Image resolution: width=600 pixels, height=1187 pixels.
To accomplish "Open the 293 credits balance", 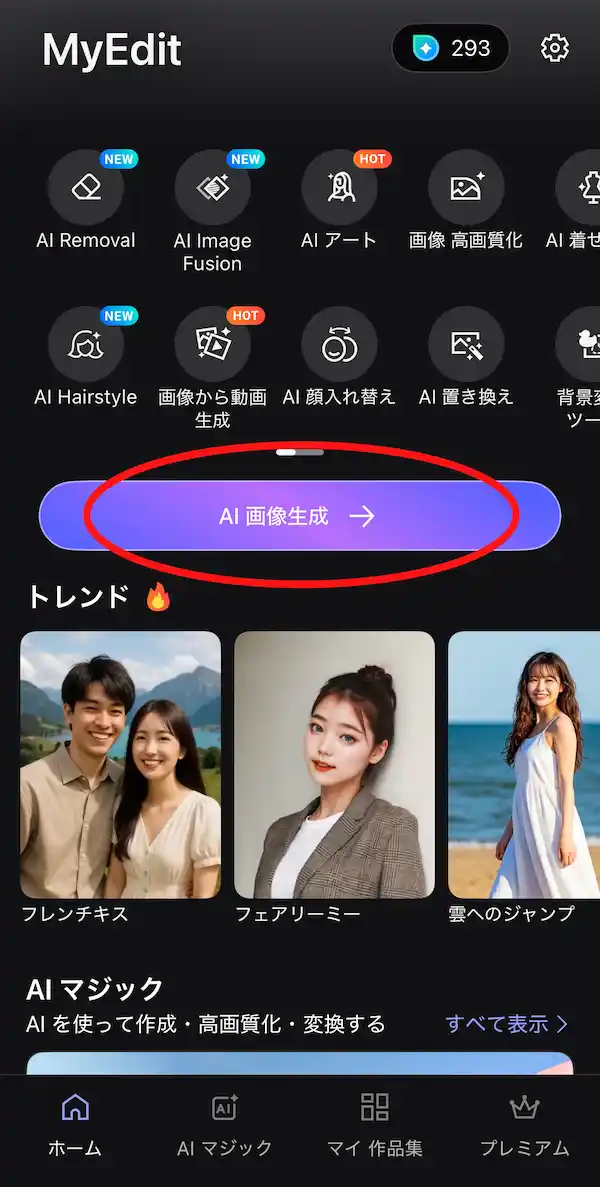I will [451, 48].
